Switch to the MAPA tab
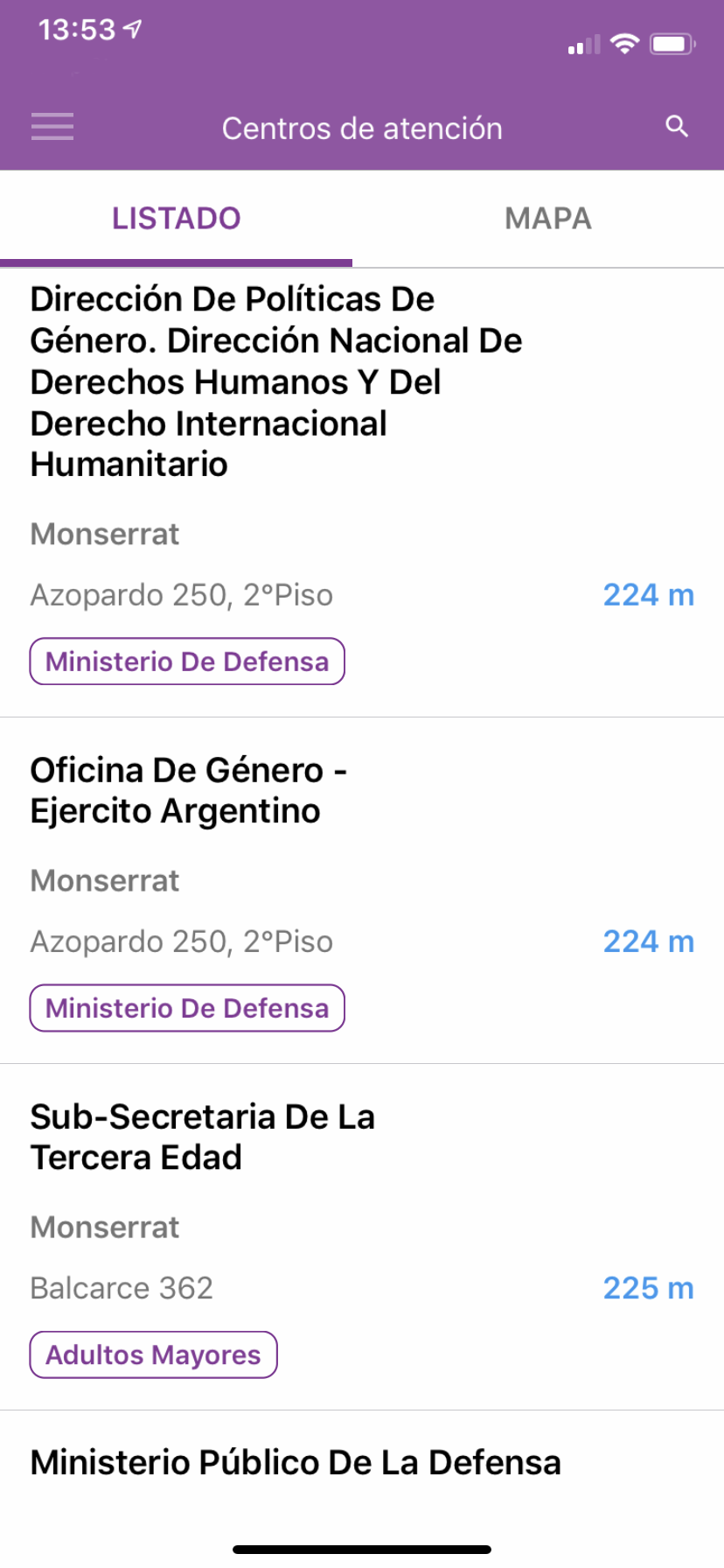724x1568 pixels. point(547,219)
